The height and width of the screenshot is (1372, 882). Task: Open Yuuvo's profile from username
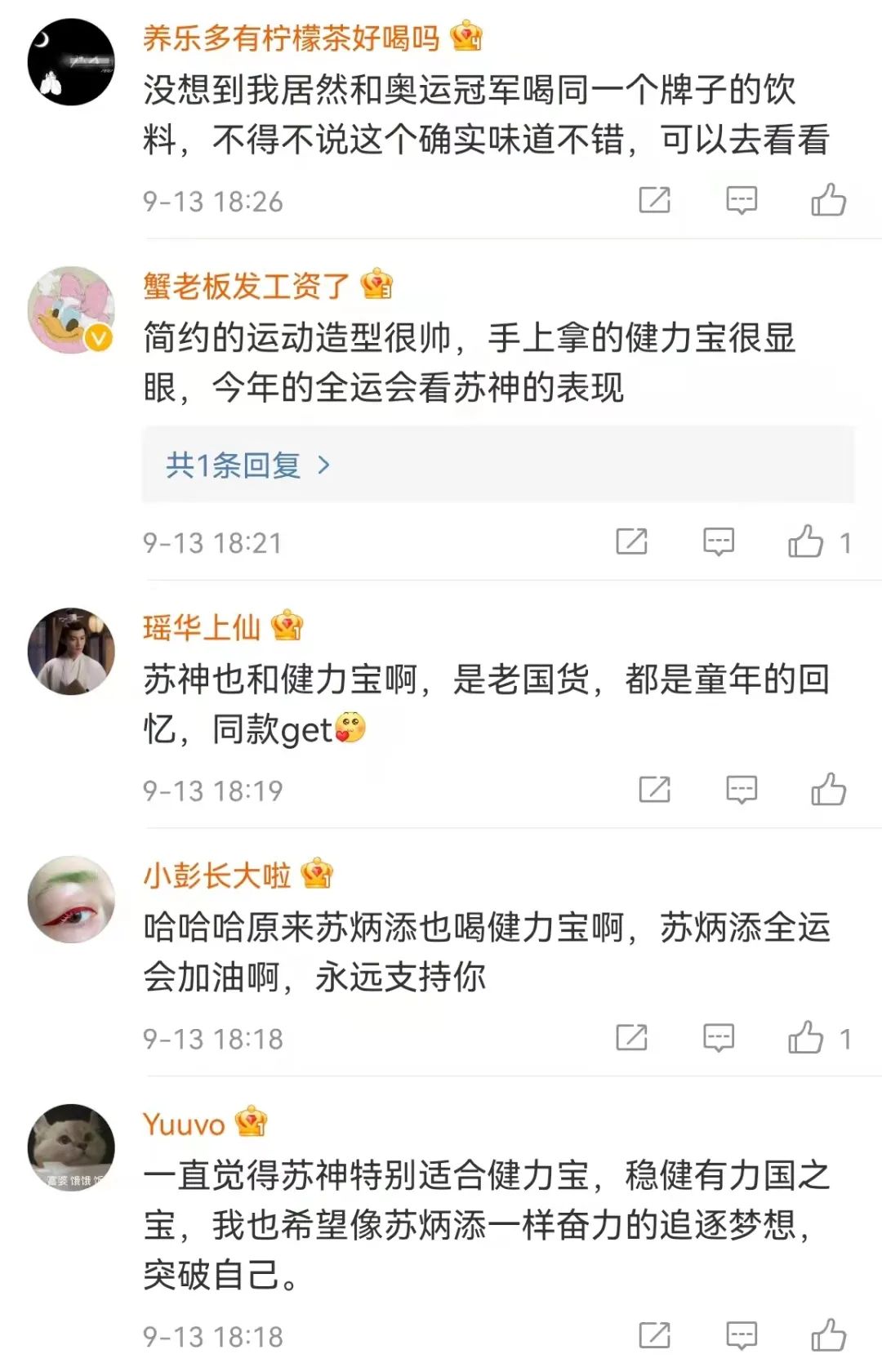coord(184,1125)
